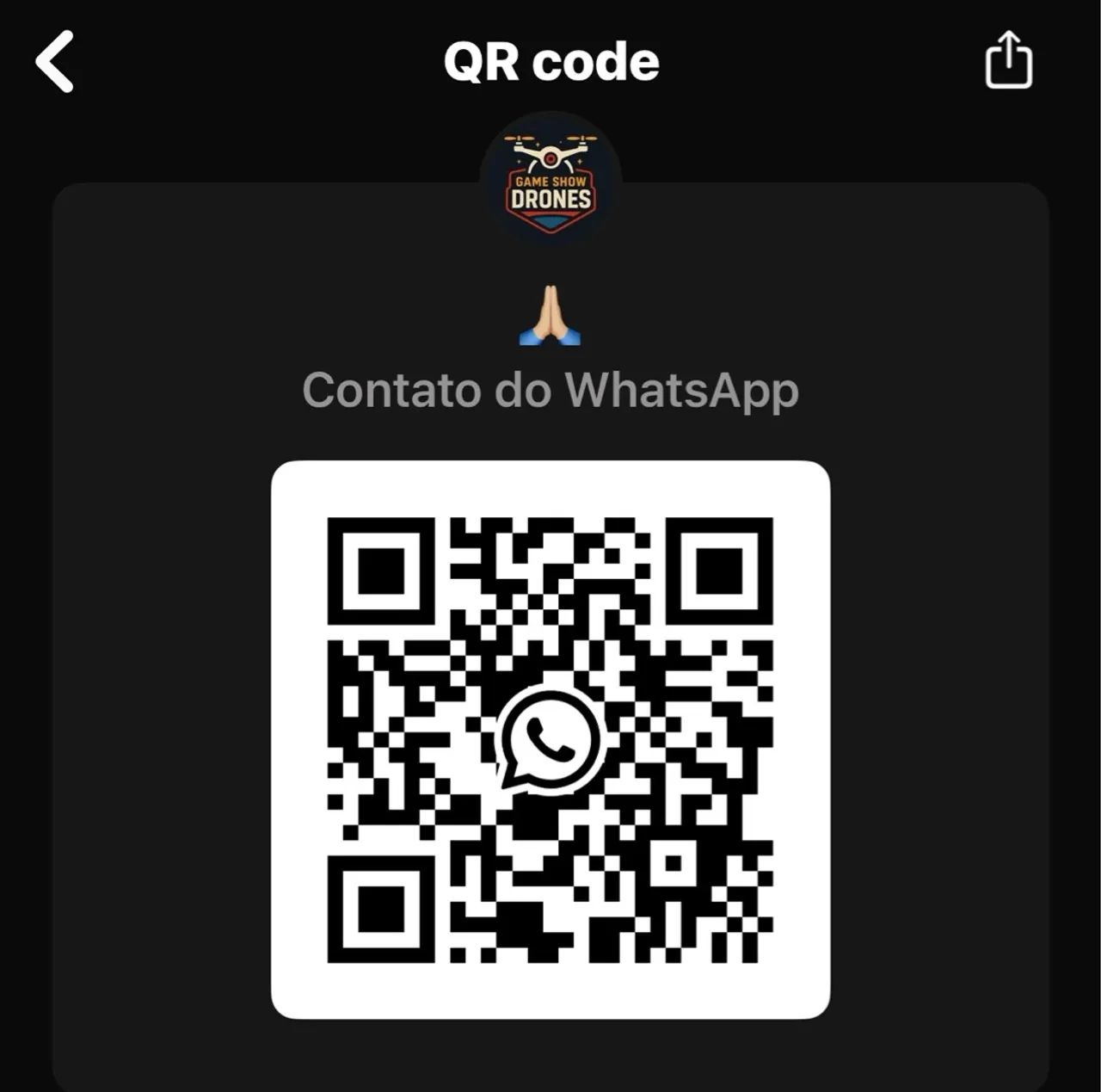Screen dimensions: 1101x1092
Task: Go back from the QR code screen
Action: [x=55, y=61]
